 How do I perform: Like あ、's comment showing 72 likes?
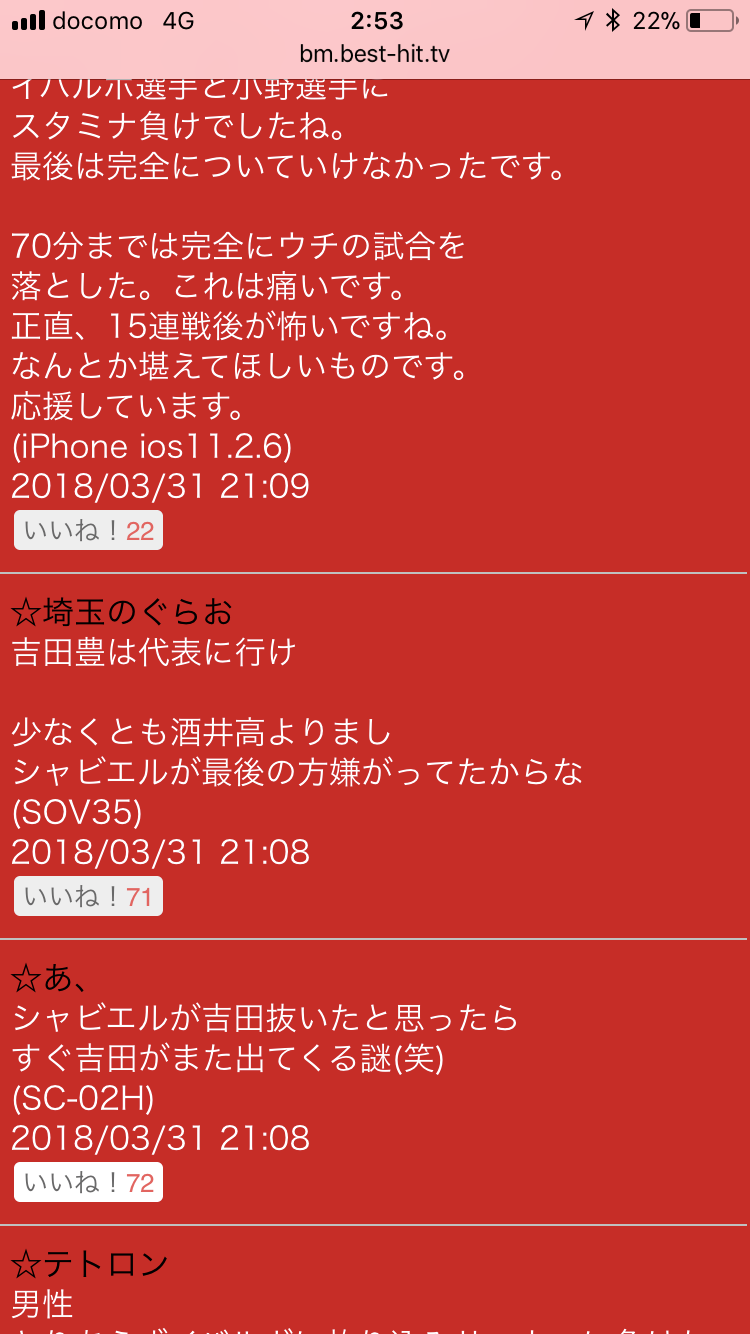click(88, 1183)
